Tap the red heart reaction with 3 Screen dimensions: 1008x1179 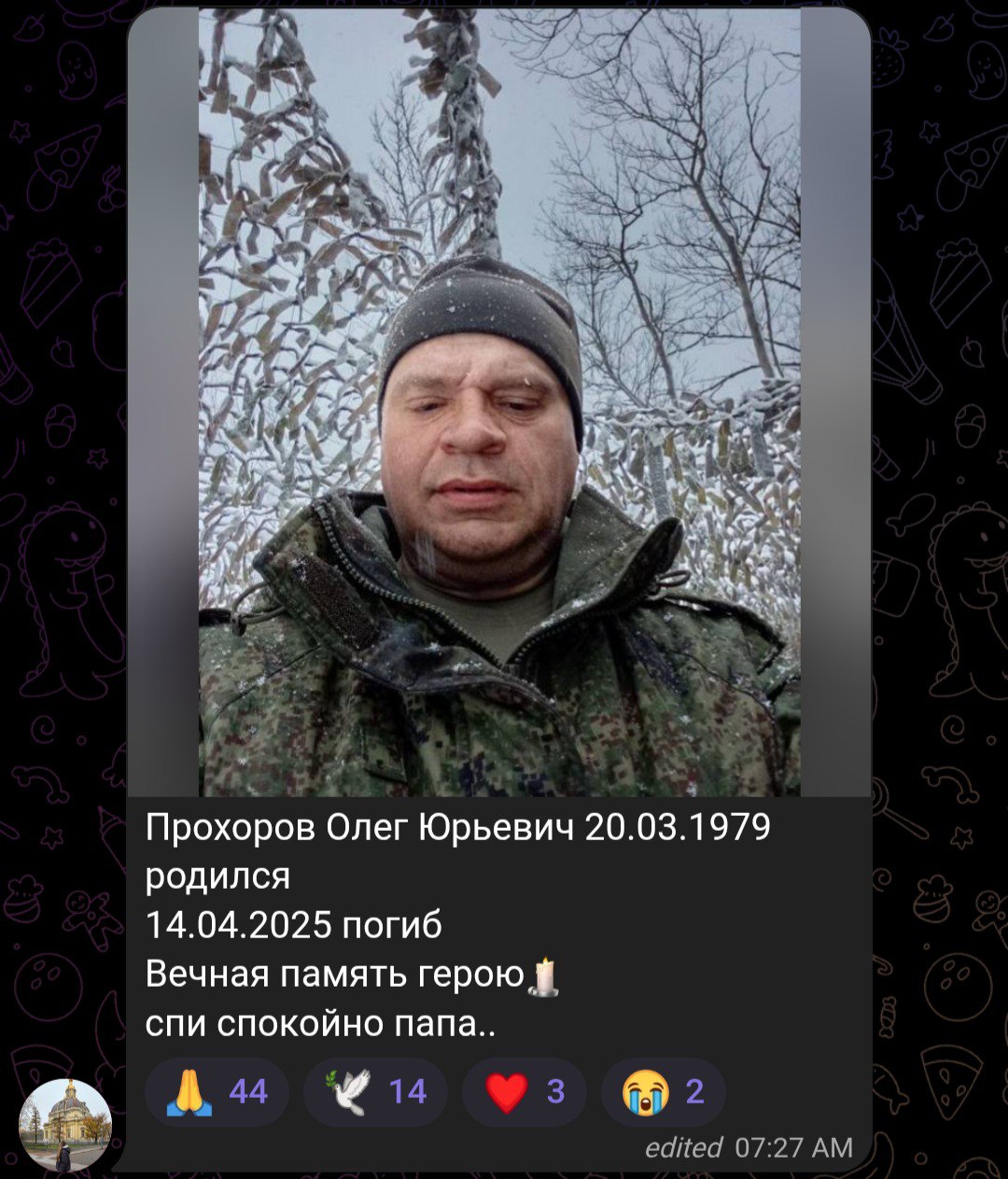click(525, 1091)
